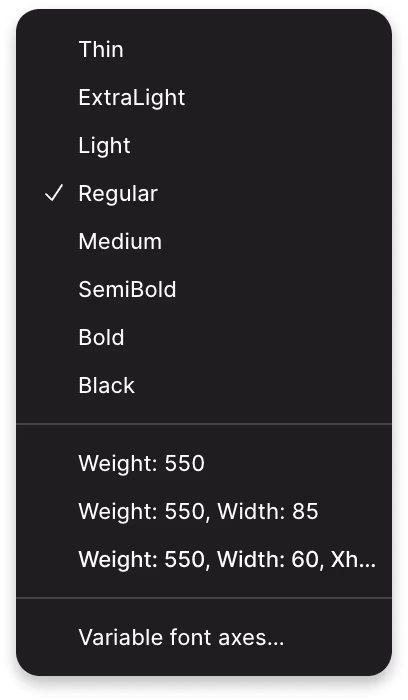Select the Thin font weight

[204, 49]
